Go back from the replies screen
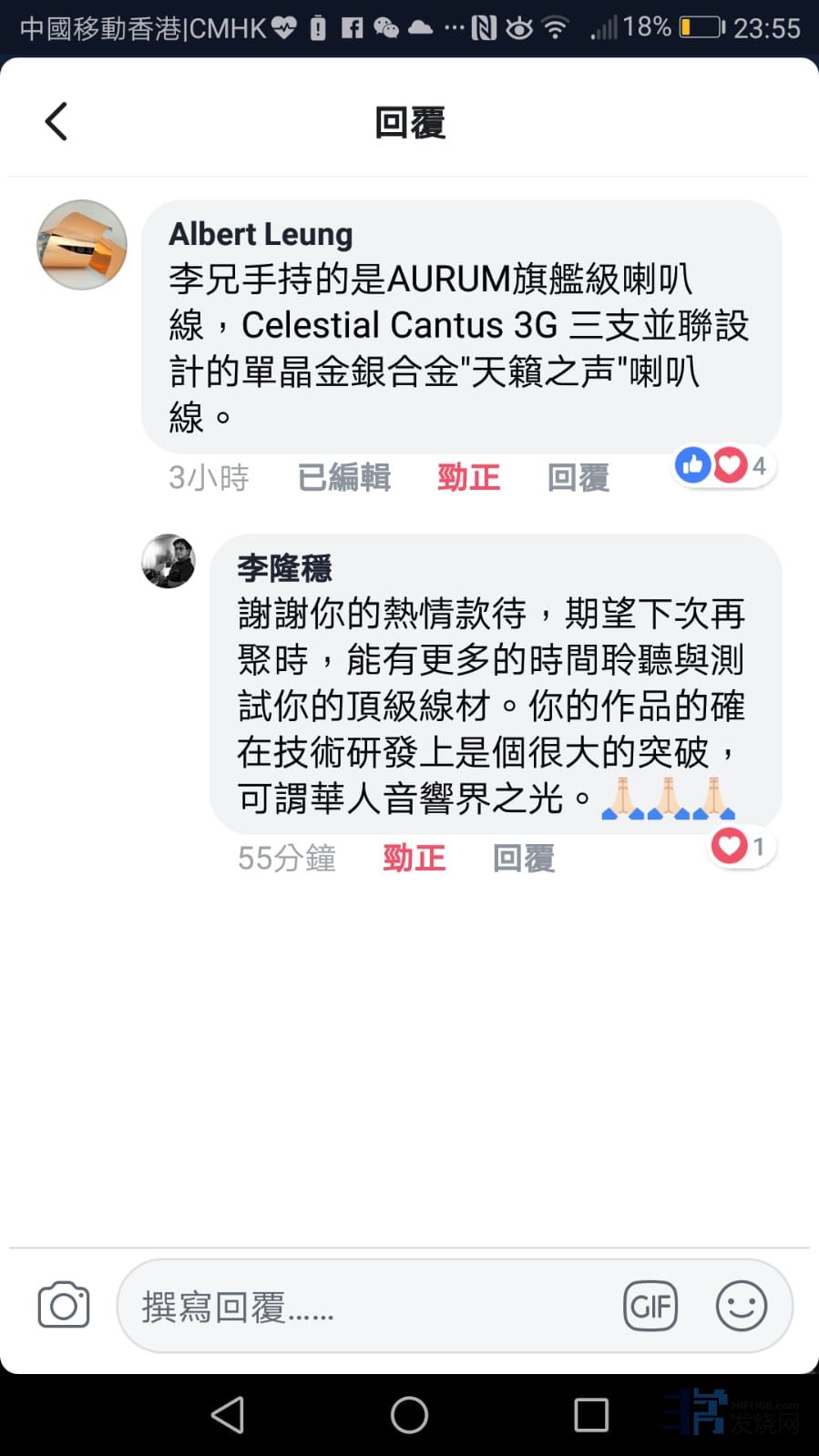The height and width of the screenshot is (1456, 819). tap(56, 122)
